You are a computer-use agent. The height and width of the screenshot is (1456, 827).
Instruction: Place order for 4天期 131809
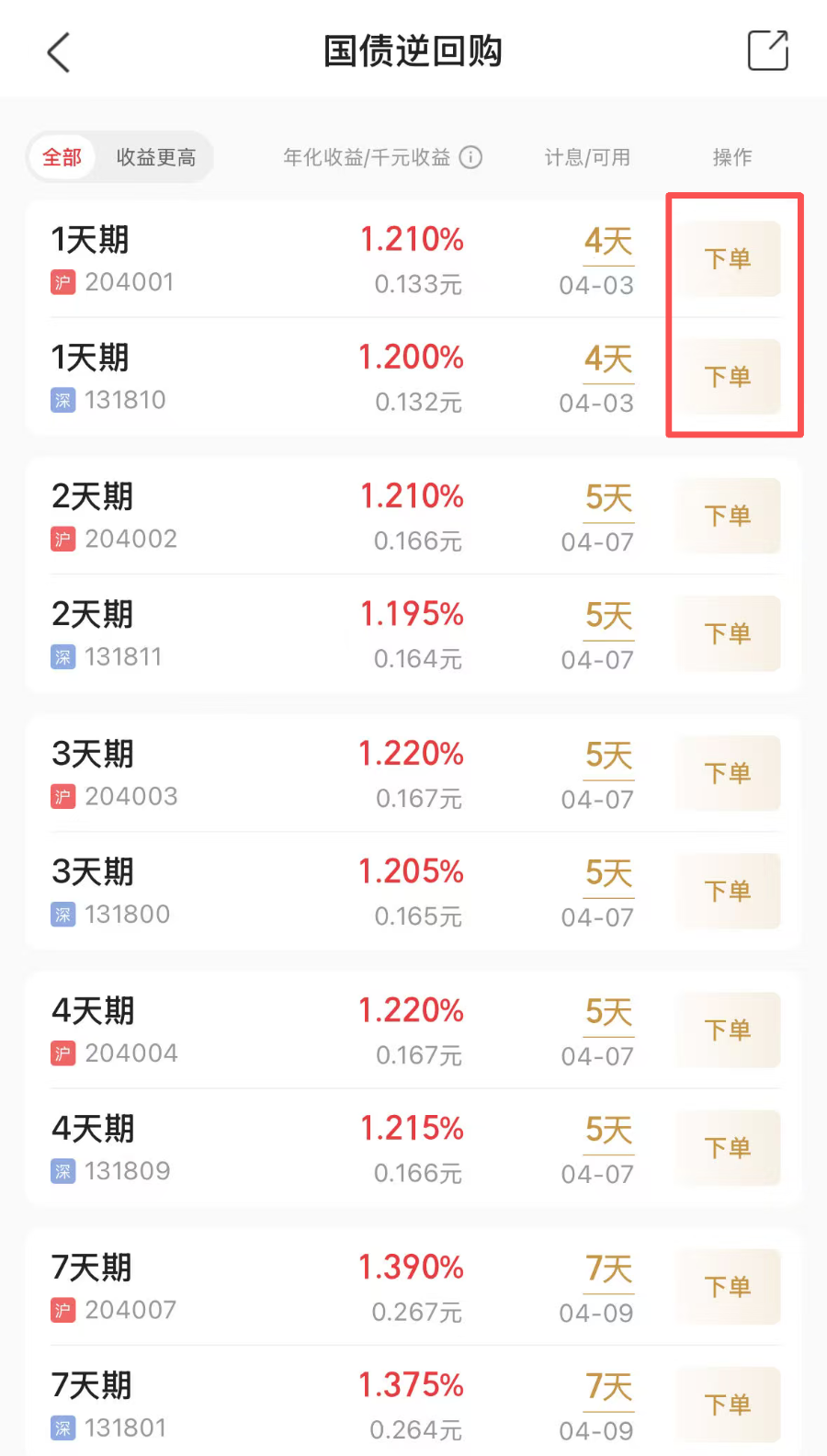coord(728,1147)
